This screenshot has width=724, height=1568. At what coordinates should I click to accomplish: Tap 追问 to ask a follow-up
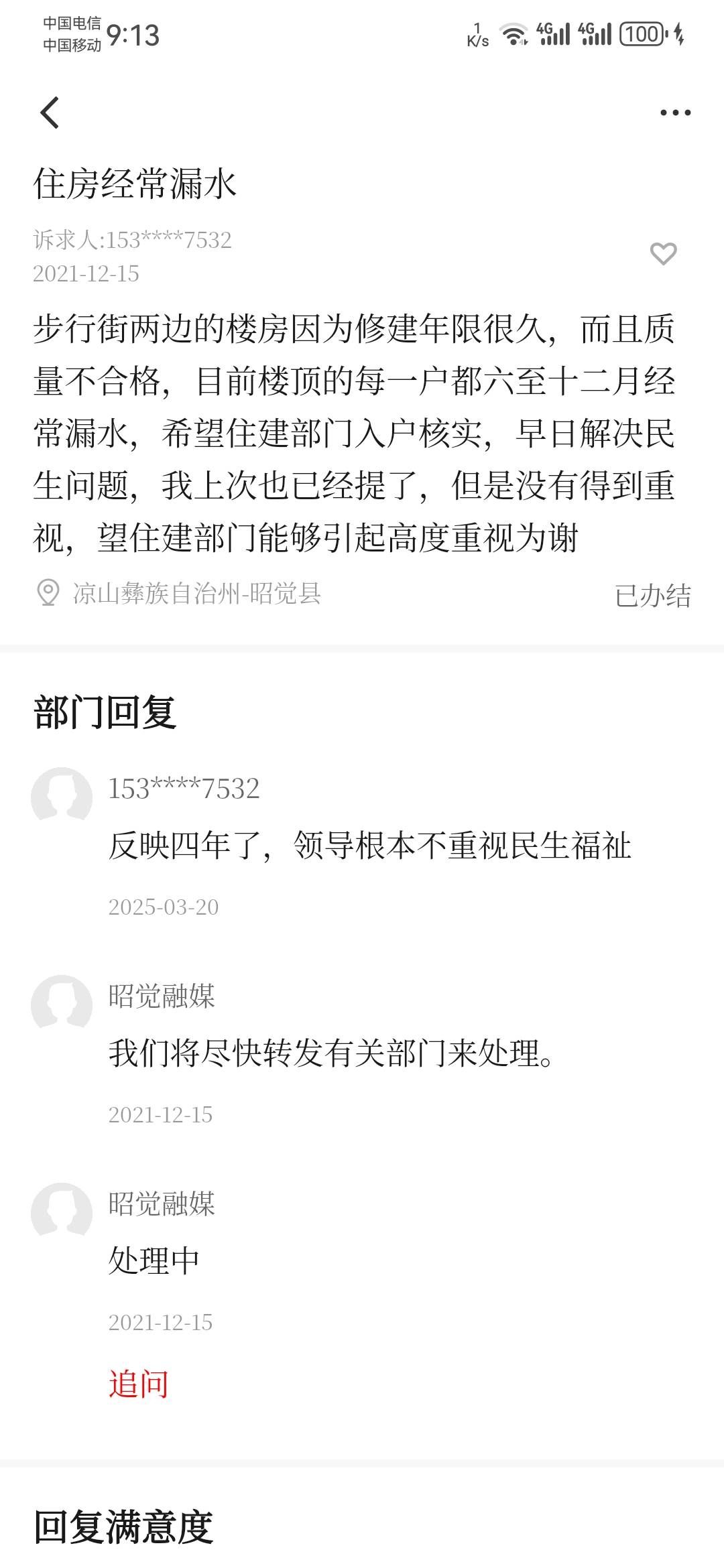pyautogui.click(x=138, y=1384)
